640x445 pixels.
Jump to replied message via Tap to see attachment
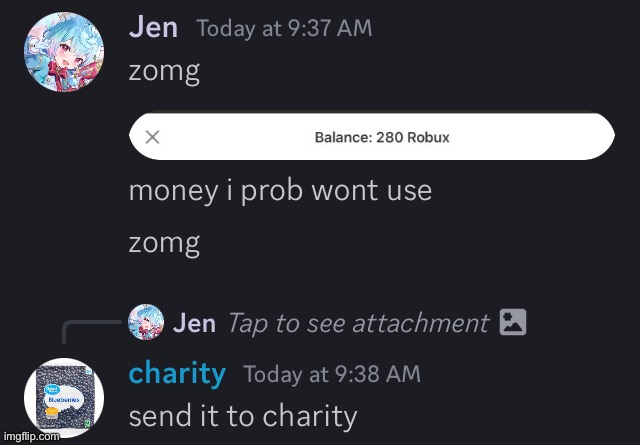click(x=357, y=323)
